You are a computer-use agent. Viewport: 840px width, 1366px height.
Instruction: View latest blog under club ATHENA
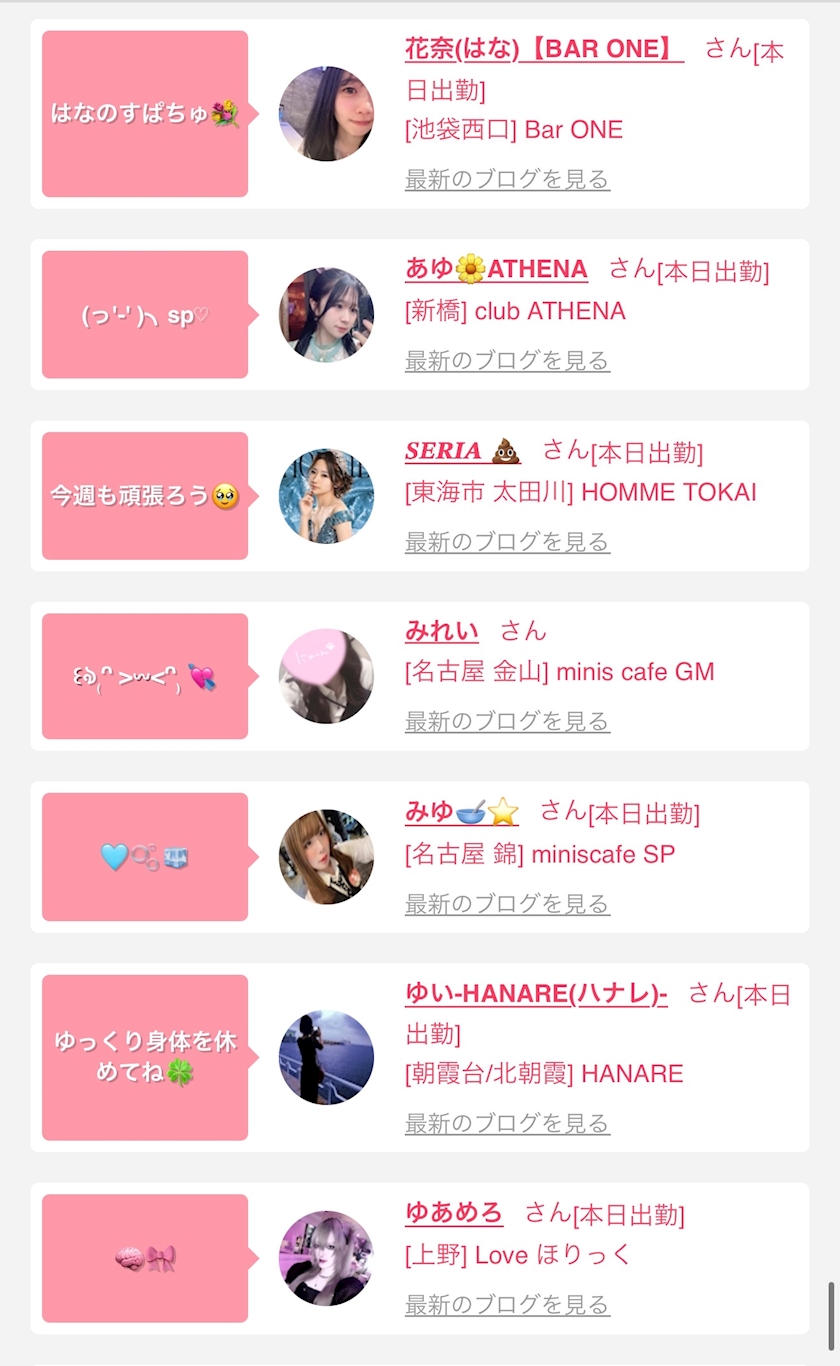coord(507,361)
